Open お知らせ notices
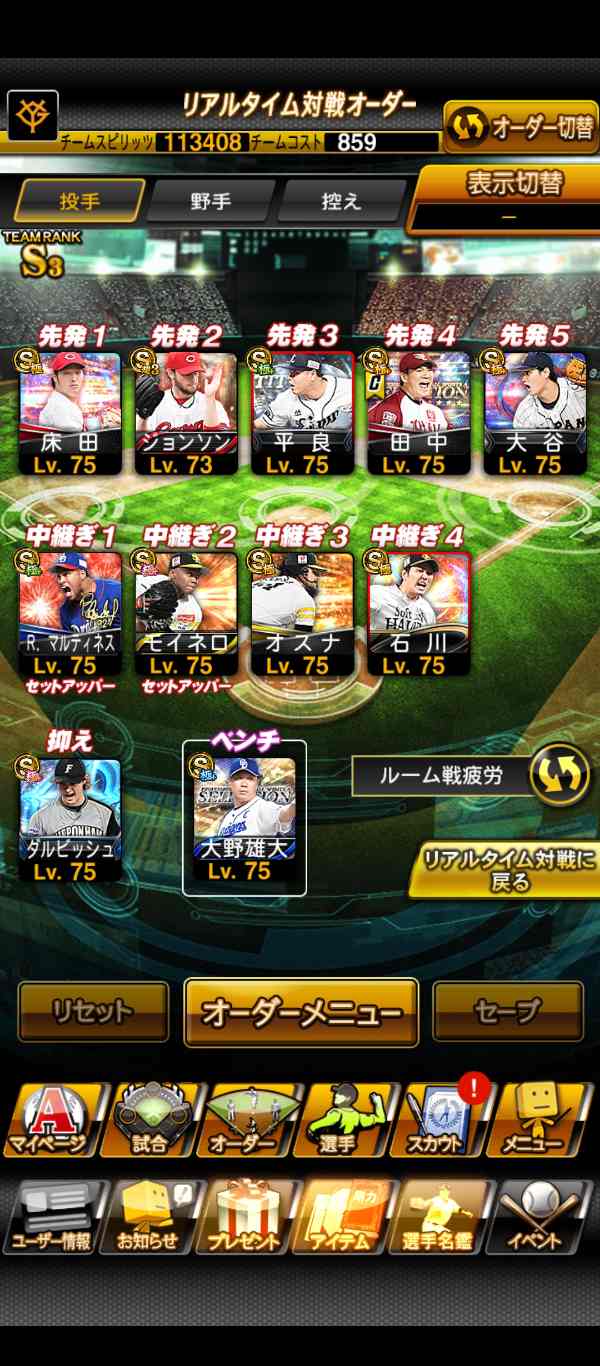Image resolution: width=600 pixels, height=1366 pixels. point(149,1217)
